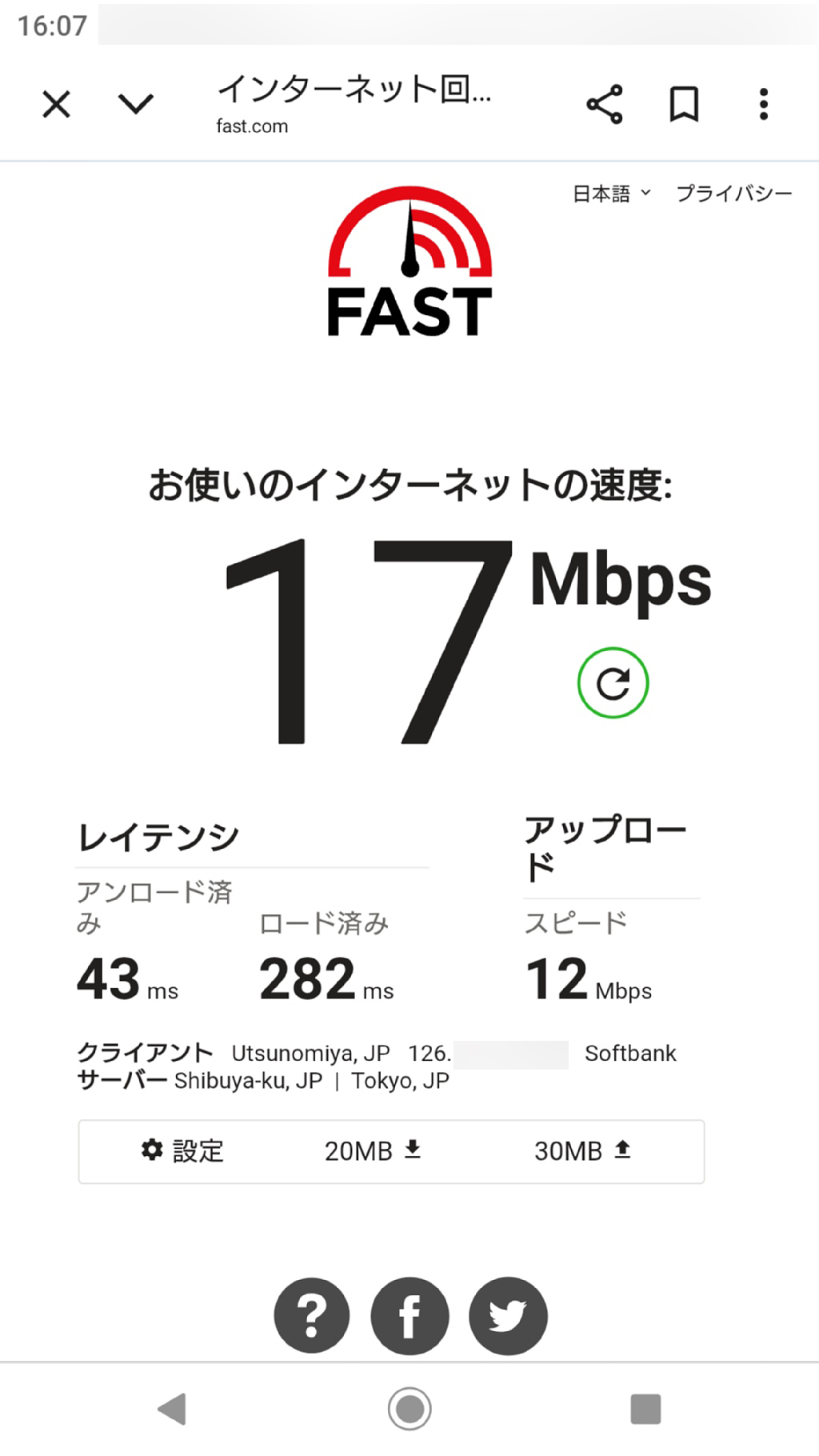This screenshot has height=1456, width=819.
Task: Bookmark the fast.com page
Action: click(684, 104)
